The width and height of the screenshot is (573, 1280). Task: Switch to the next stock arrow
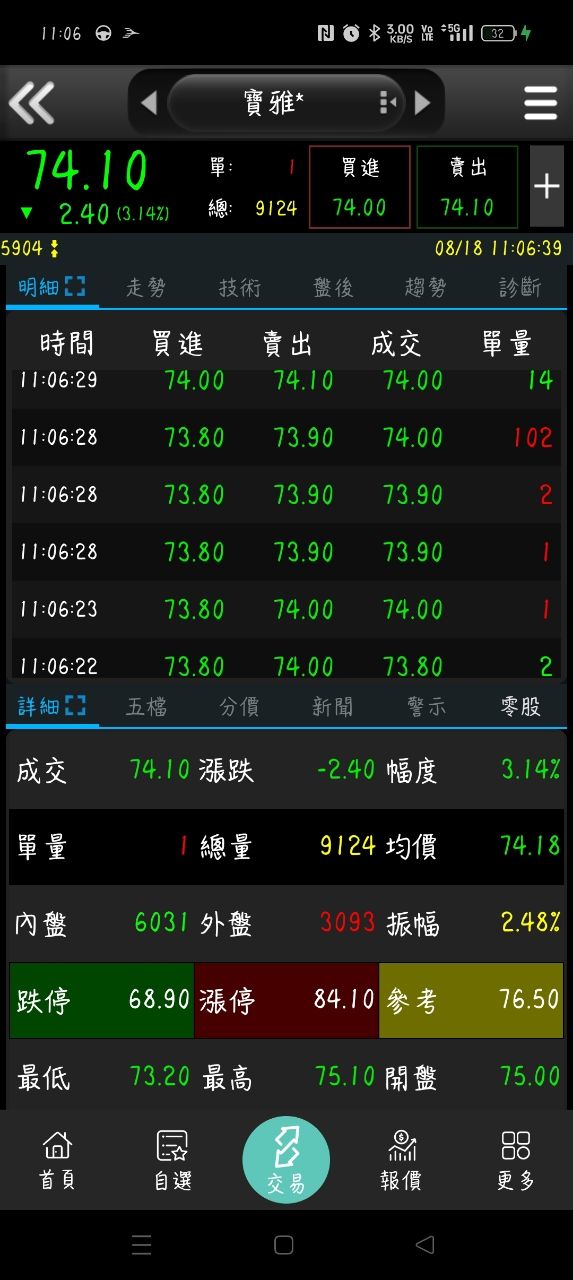point(422,102)
